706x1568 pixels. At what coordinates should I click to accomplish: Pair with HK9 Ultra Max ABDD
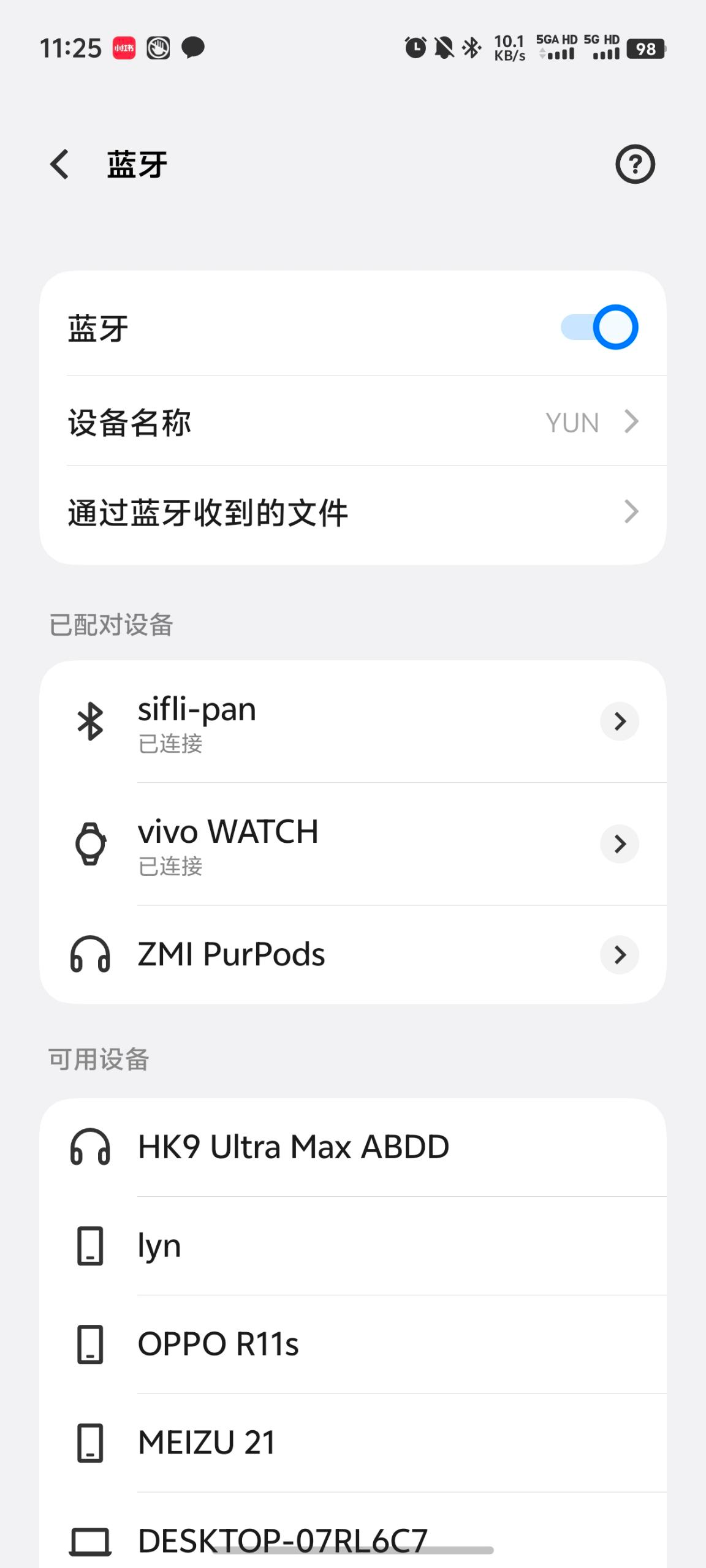353,1147
